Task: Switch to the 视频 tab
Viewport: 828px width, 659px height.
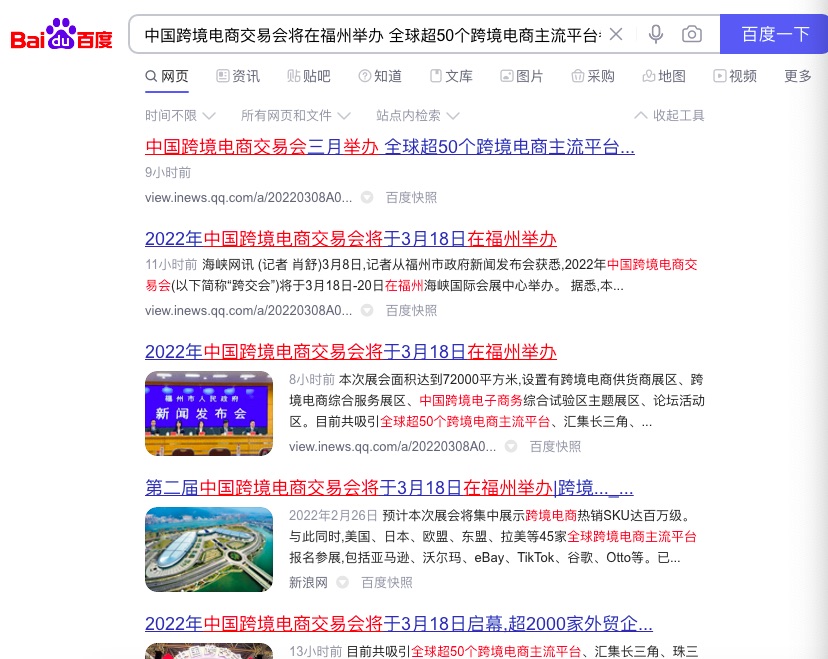Action: coord(735,76)
